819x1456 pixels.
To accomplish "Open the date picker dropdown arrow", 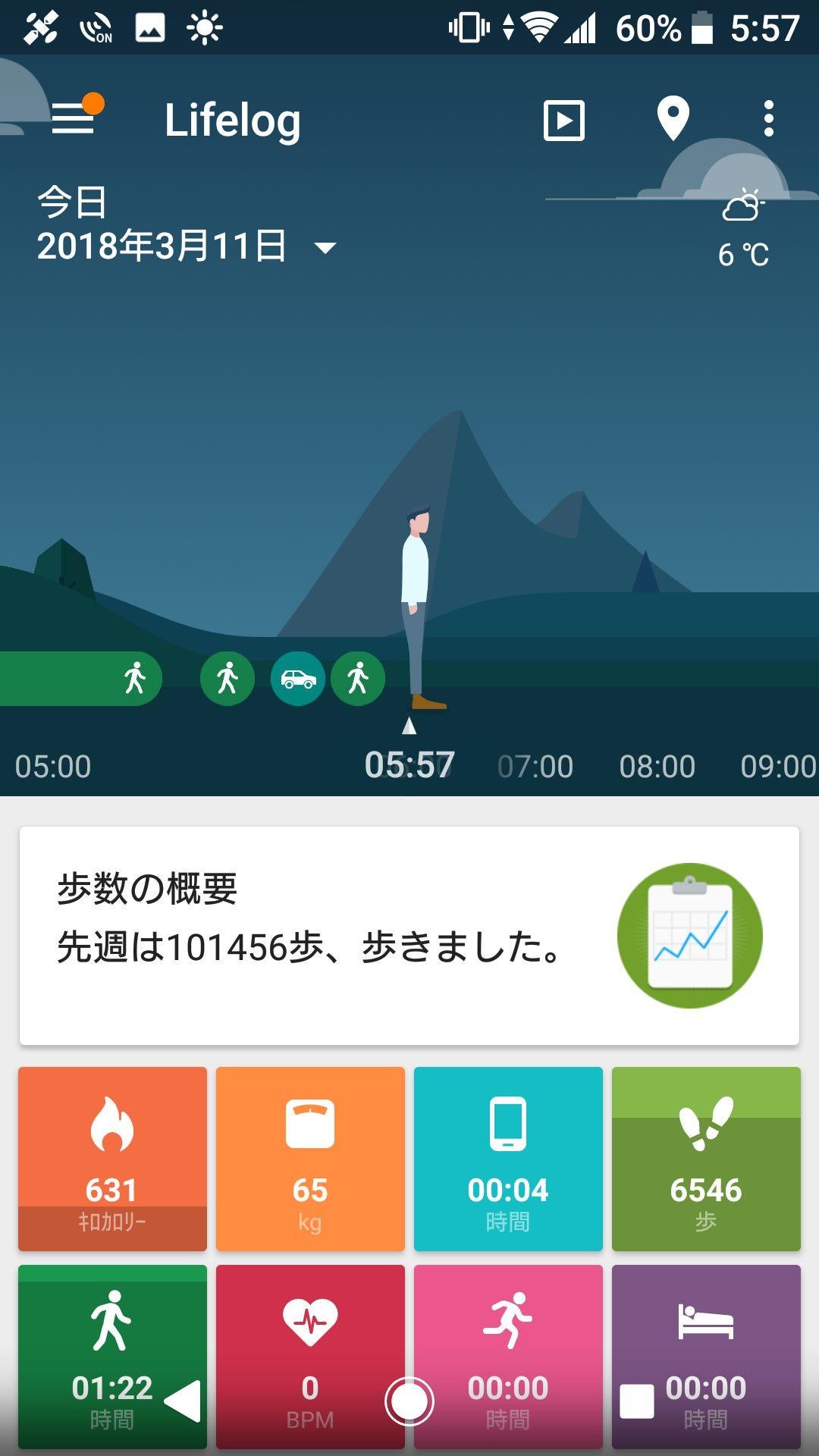I will pos(325,246).
